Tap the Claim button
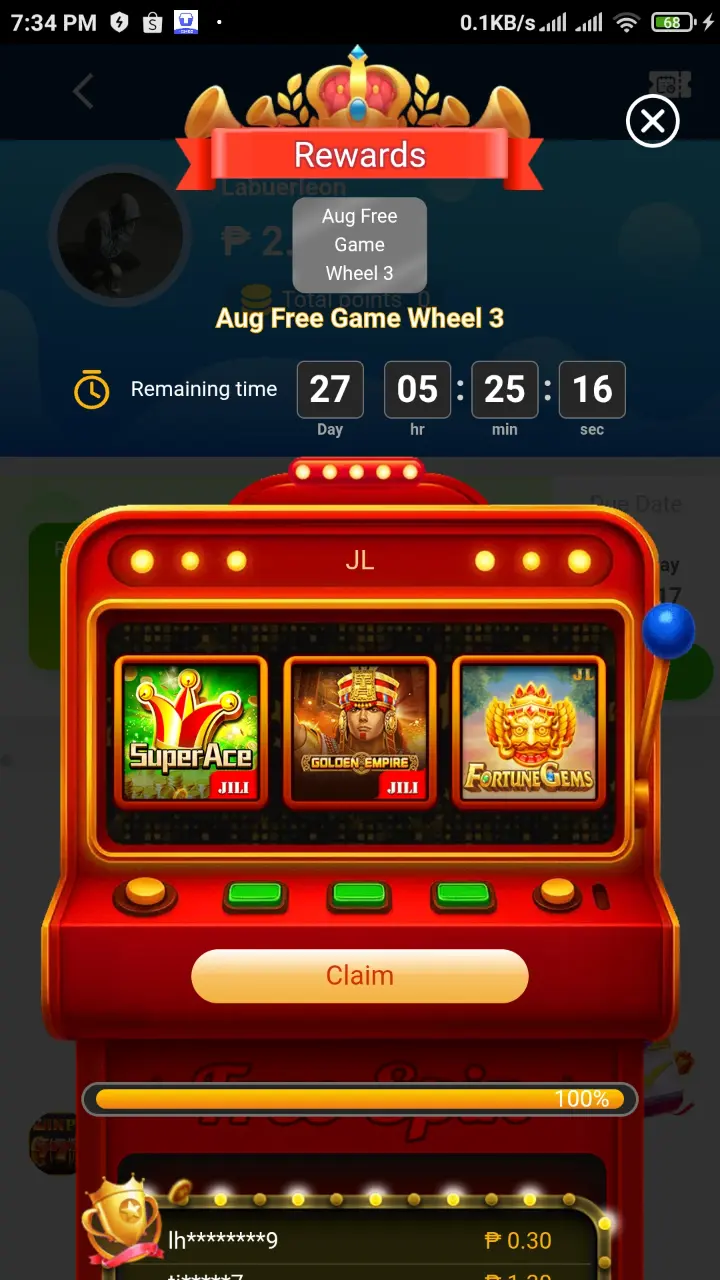The image size is (720, 1280). [360, 976]
